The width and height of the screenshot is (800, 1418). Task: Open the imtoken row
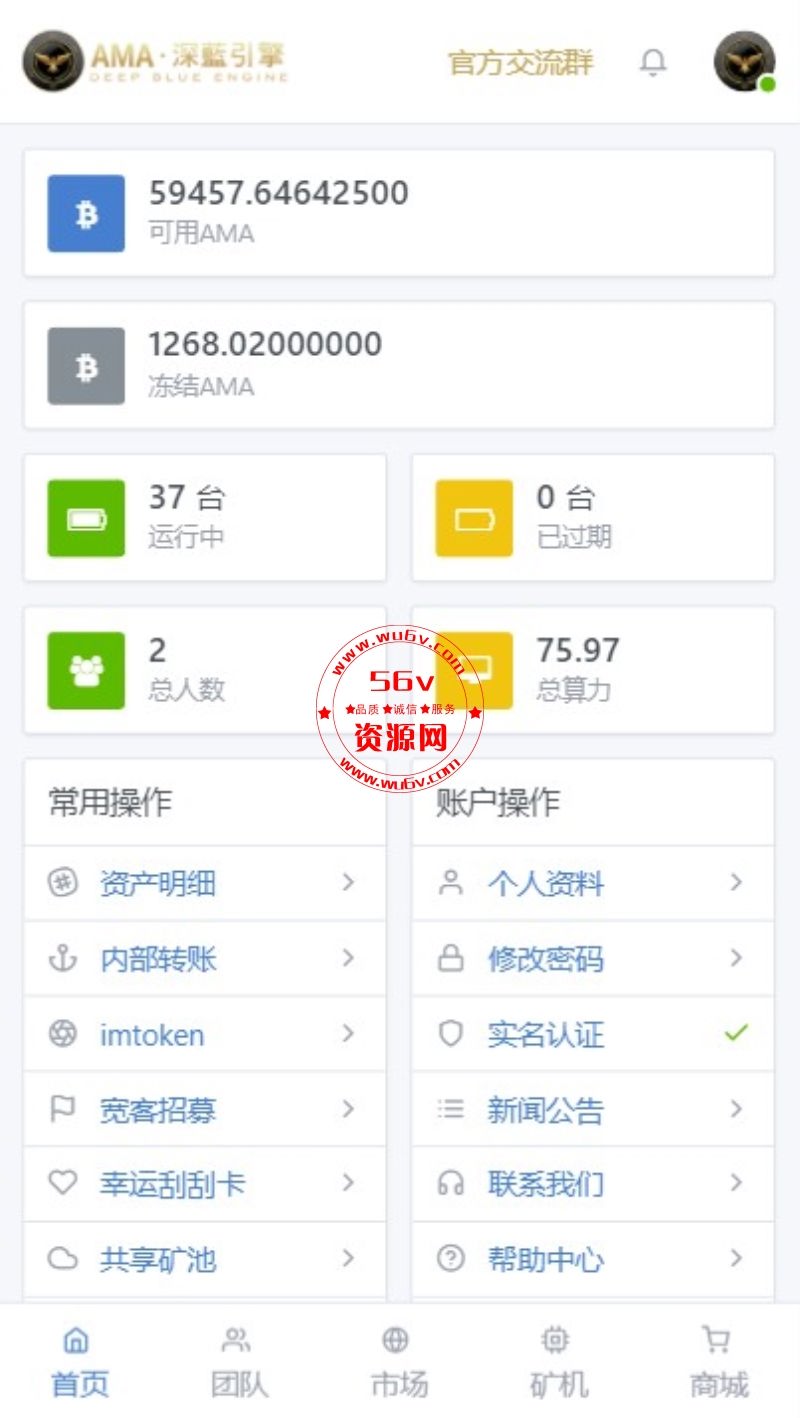click(205, 1034)
